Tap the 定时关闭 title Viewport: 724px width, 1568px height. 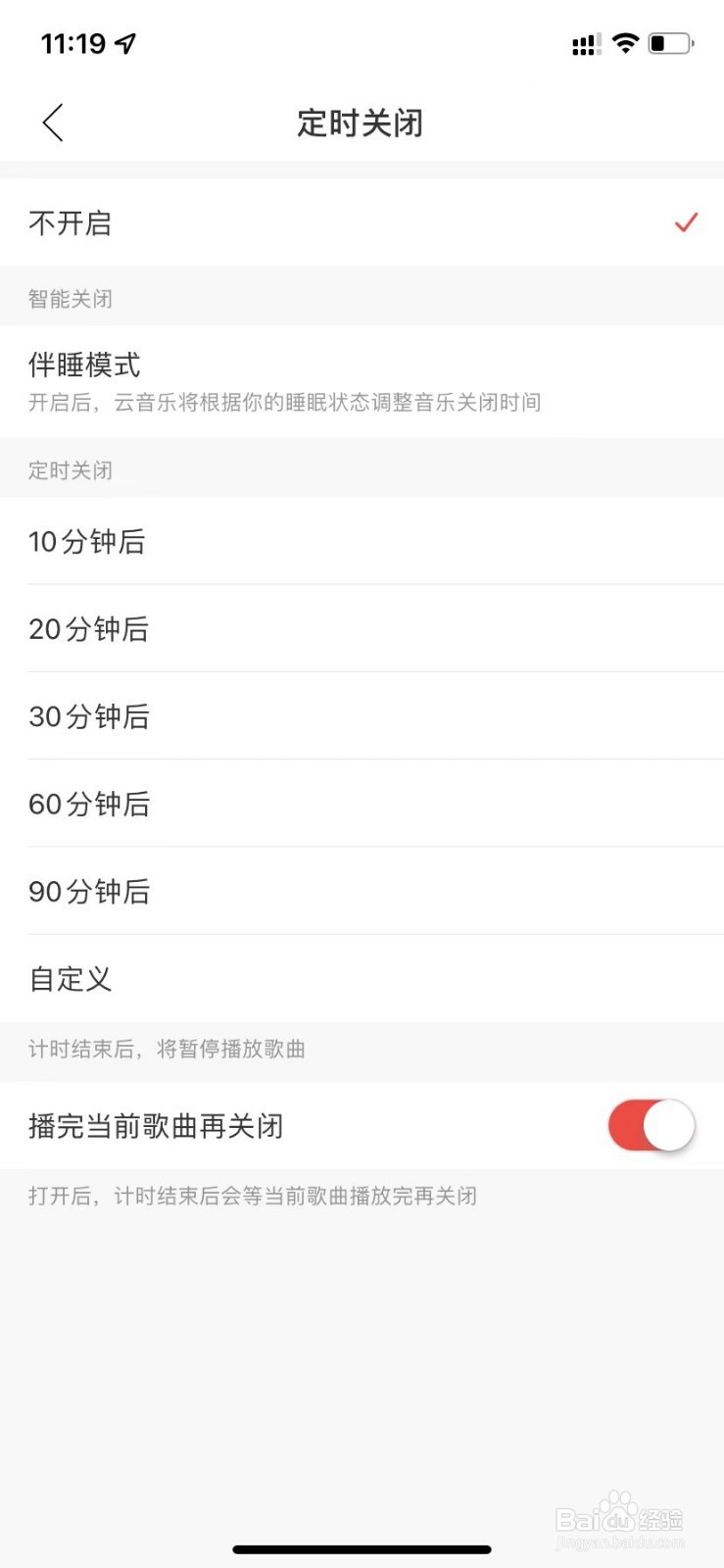(359, 122)
